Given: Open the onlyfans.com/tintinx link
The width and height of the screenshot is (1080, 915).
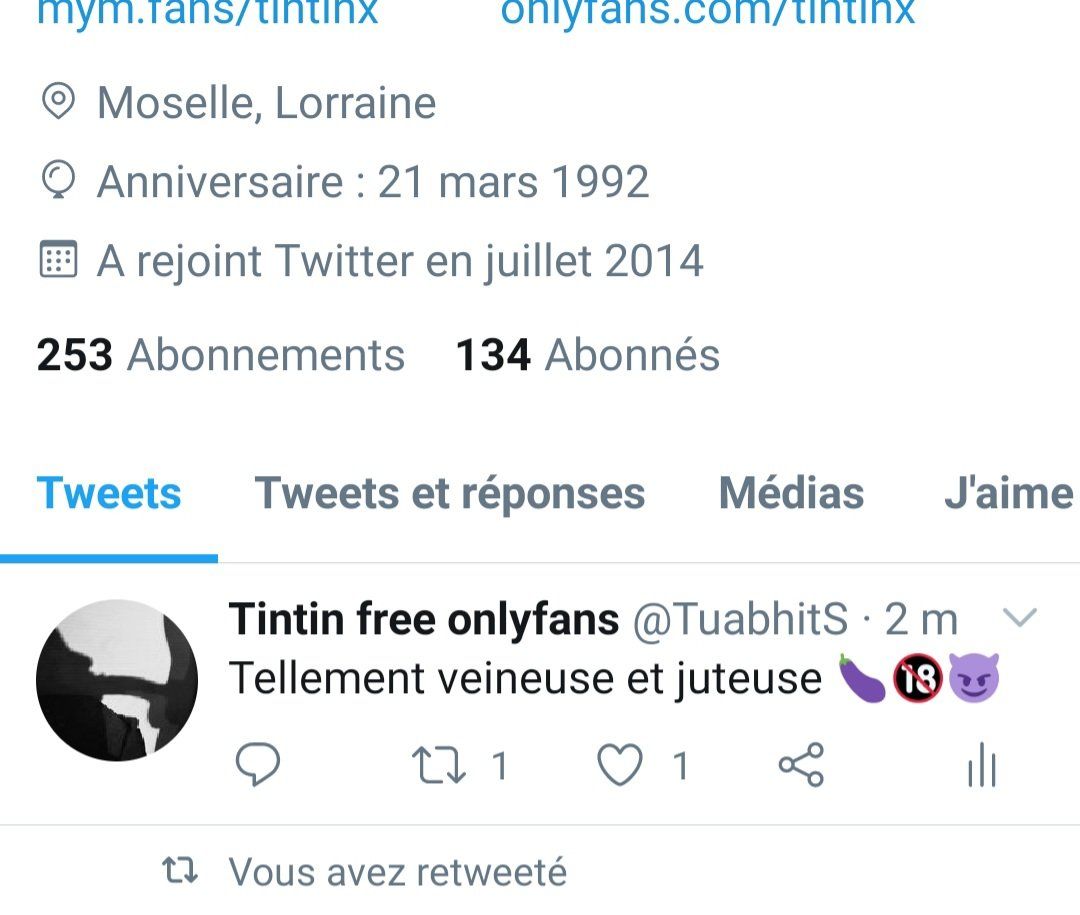Looking at the screenshot, I should [x=707, y=12].
